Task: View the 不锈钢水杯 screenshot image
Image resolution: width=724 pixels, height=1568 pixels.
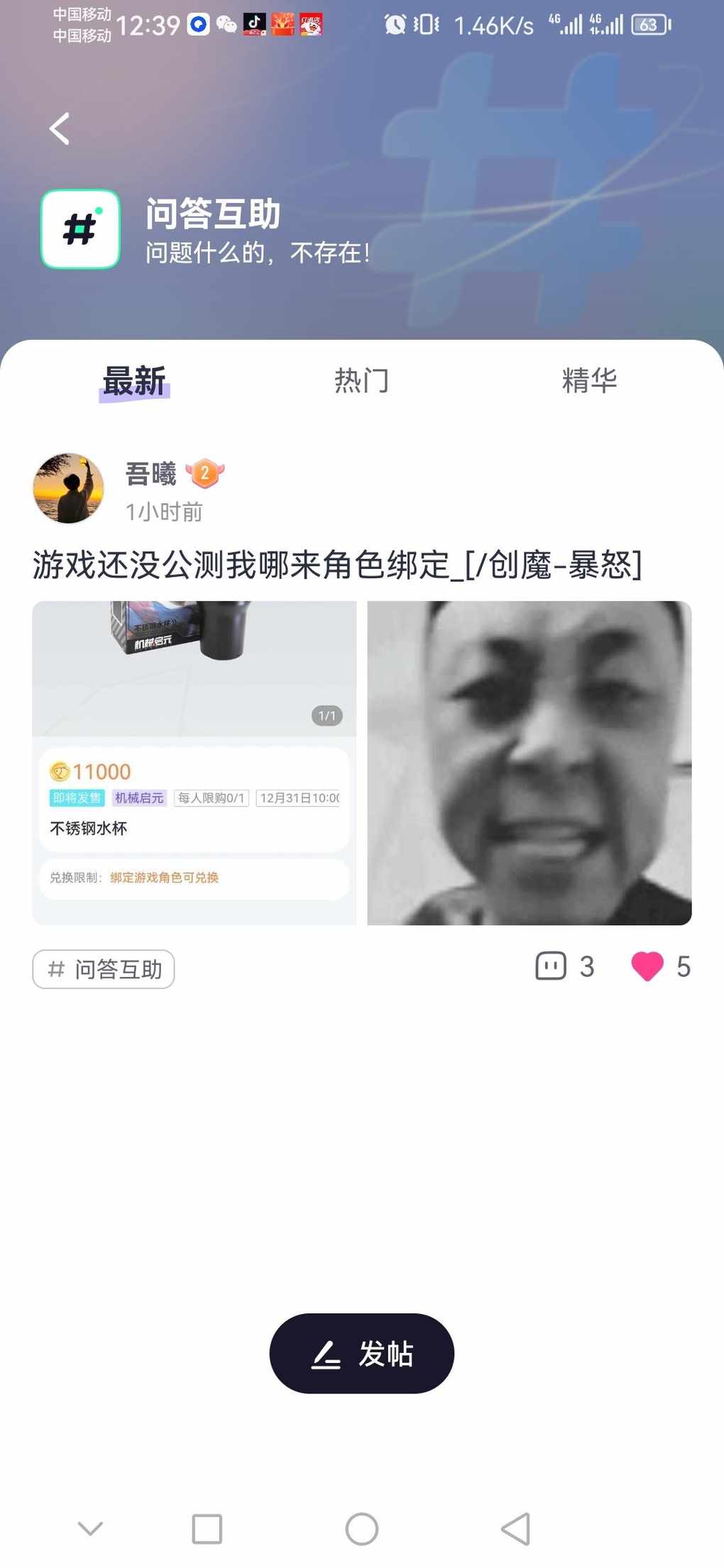Action: point(194,763)
